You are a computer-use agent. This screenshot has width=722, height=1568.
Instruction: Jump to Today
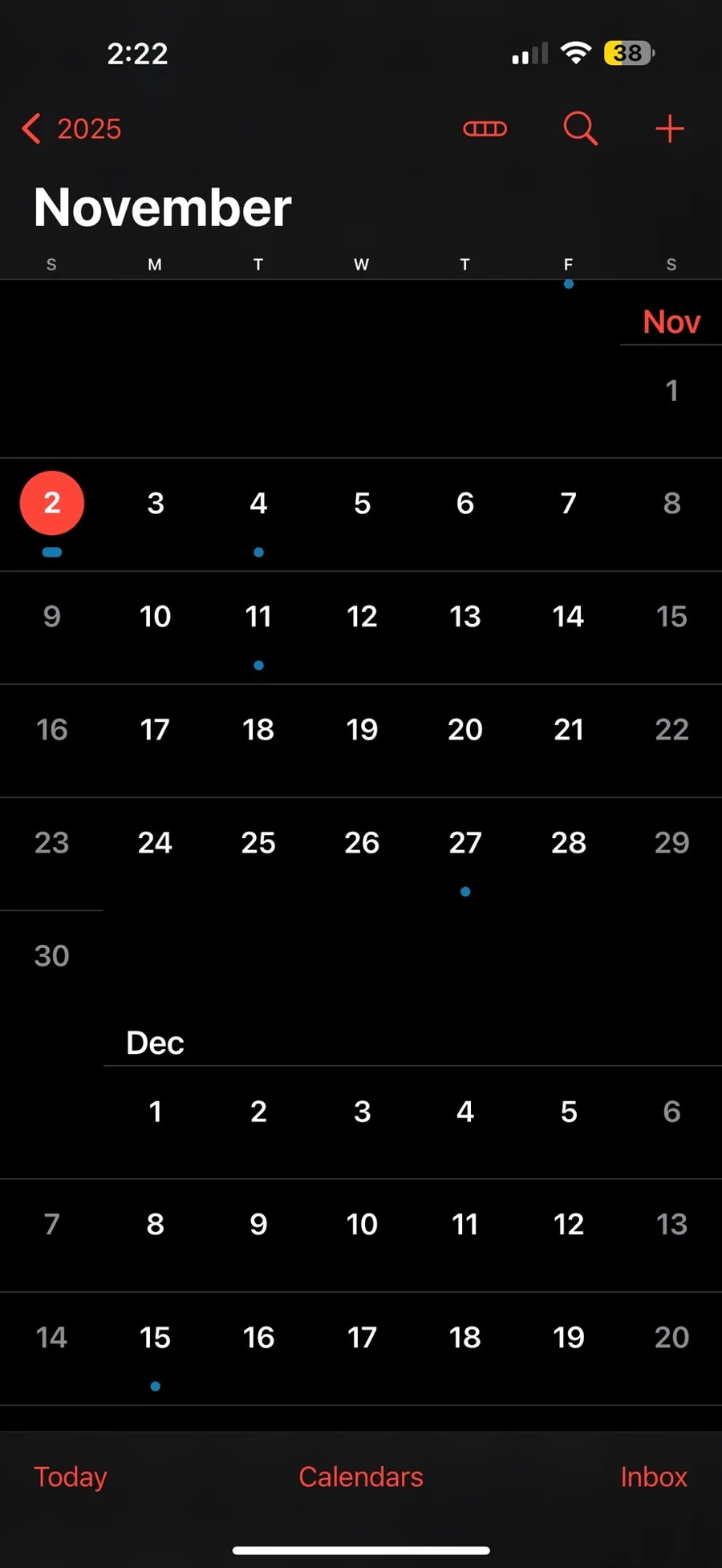coord(71,1477)
